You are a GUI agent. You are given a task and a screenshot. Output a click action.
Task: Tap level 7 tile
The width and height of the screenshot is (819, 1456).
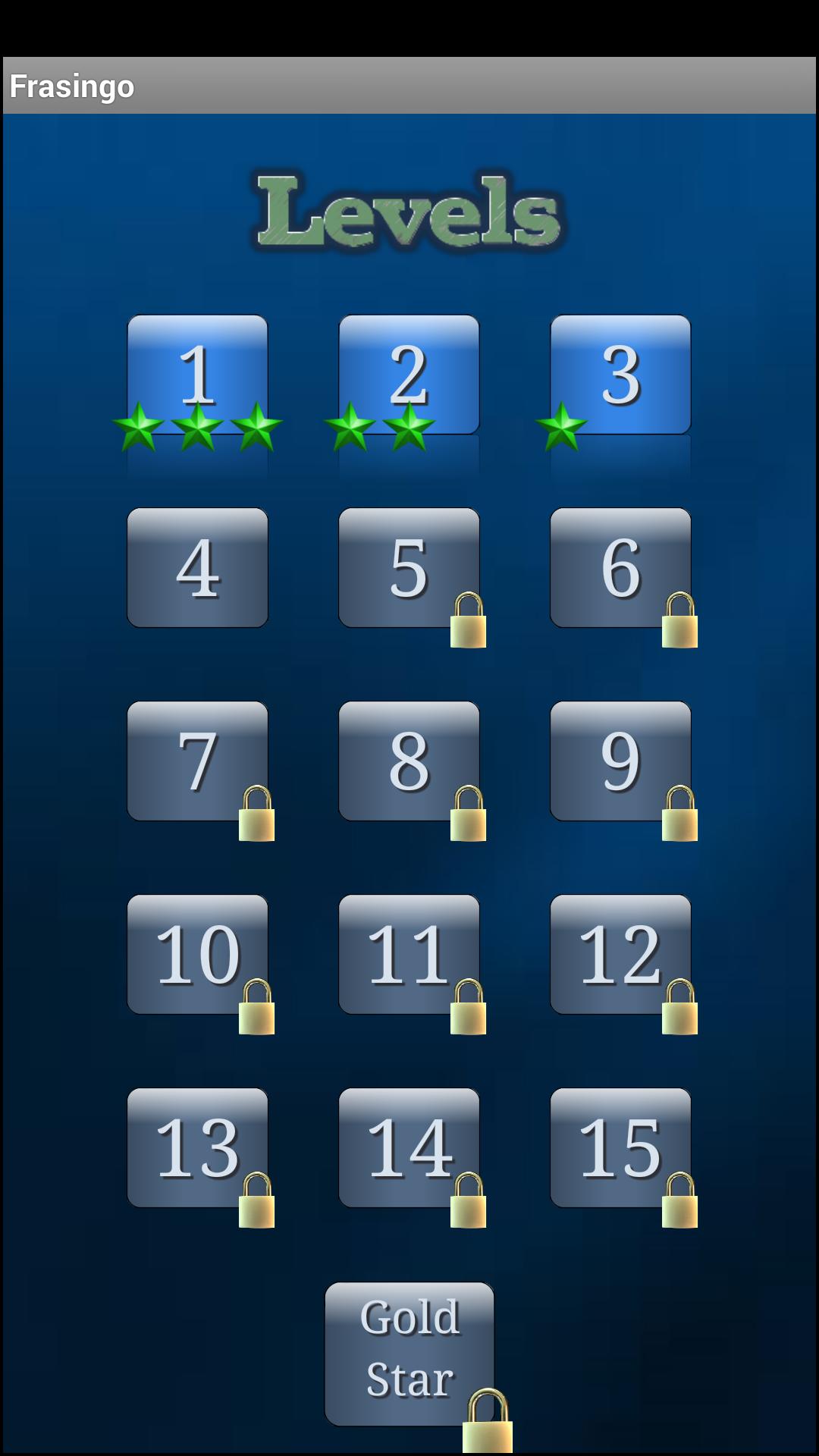pyautogui.click(x=197, y=761)
